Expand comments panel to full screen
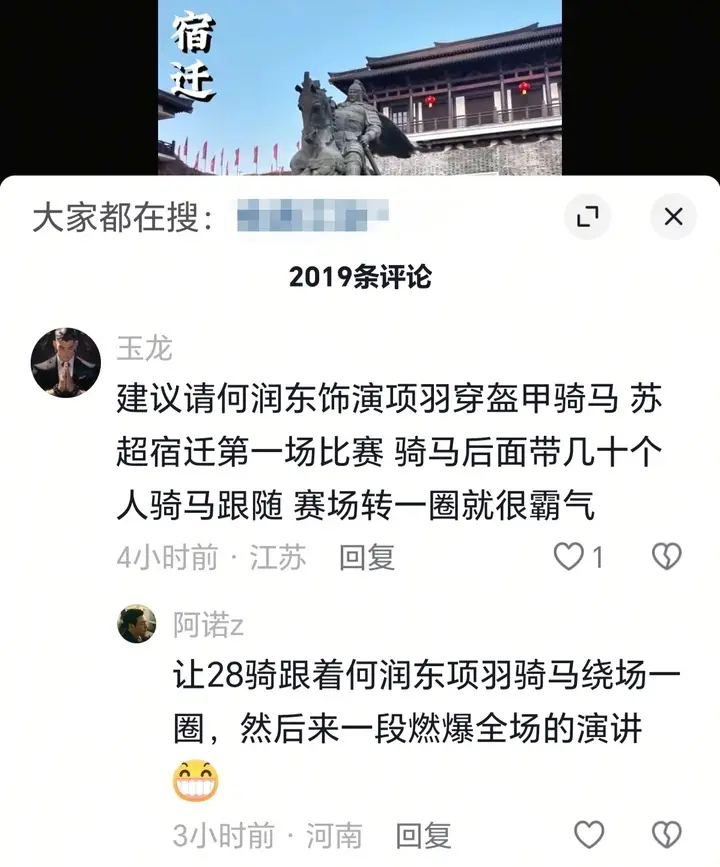This screenshot has height=867, width=720. [x=587, y=216]
